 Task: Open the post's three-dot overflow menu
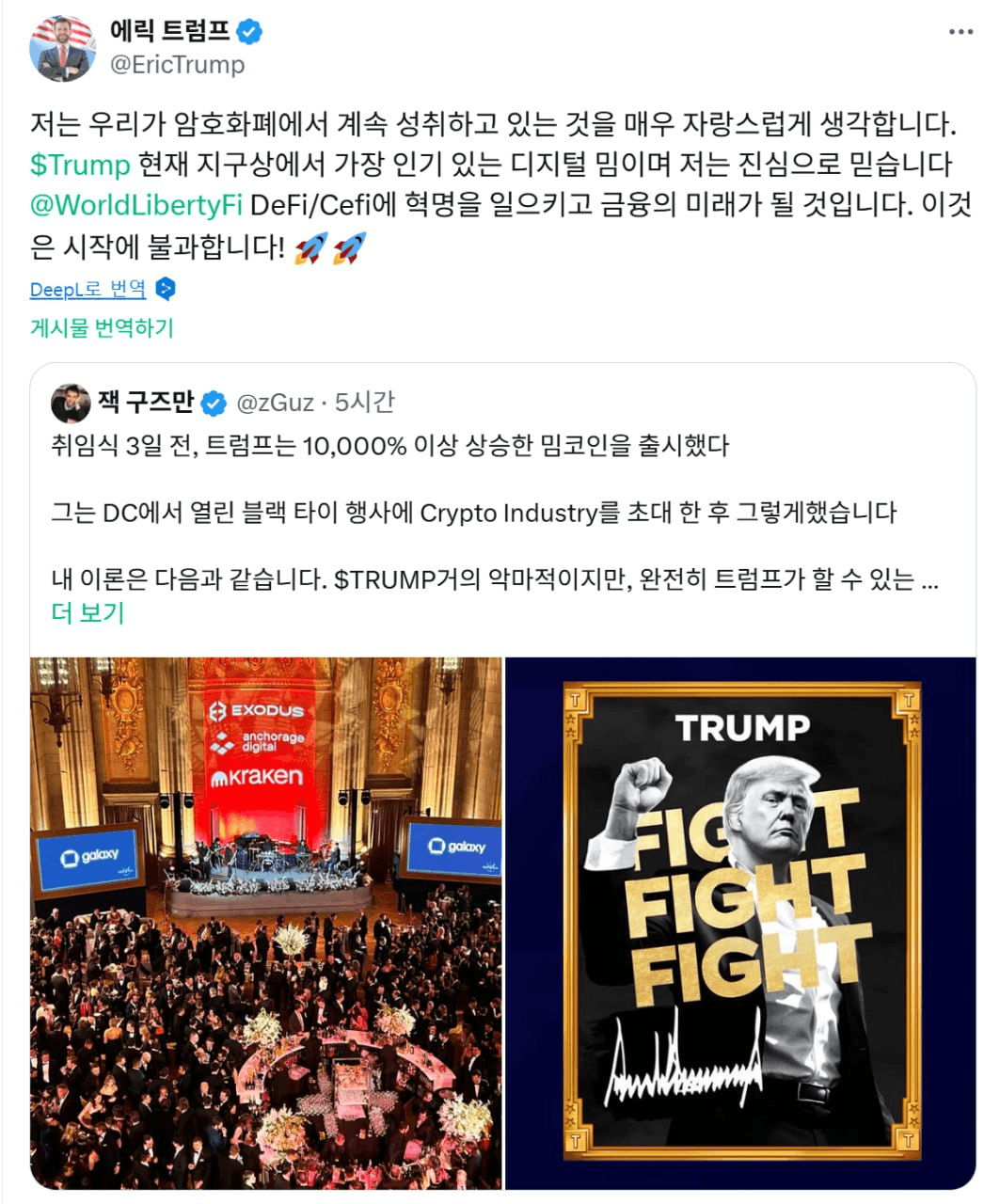960,32
